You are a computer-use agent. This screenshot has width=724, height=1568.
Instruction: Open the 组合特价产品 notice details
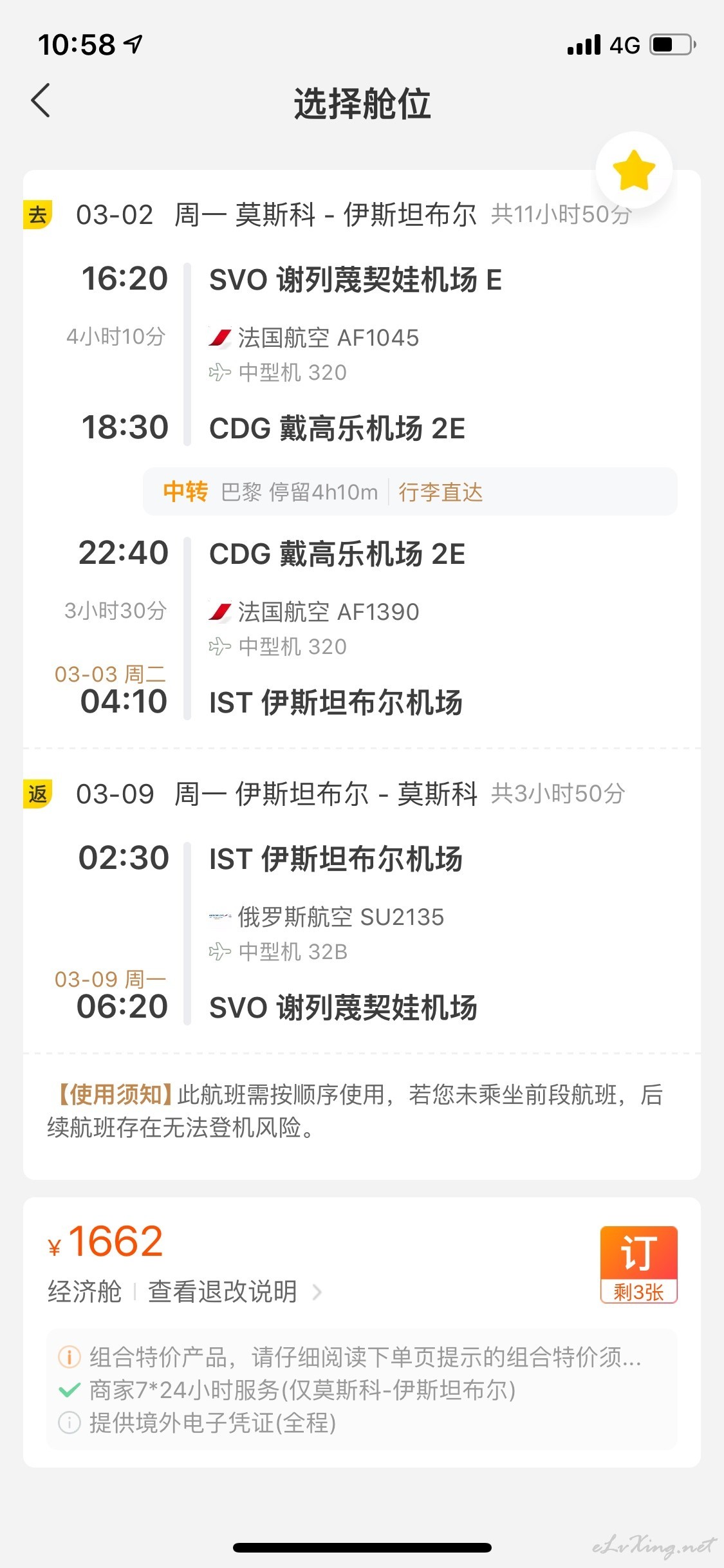(350, 1357)
